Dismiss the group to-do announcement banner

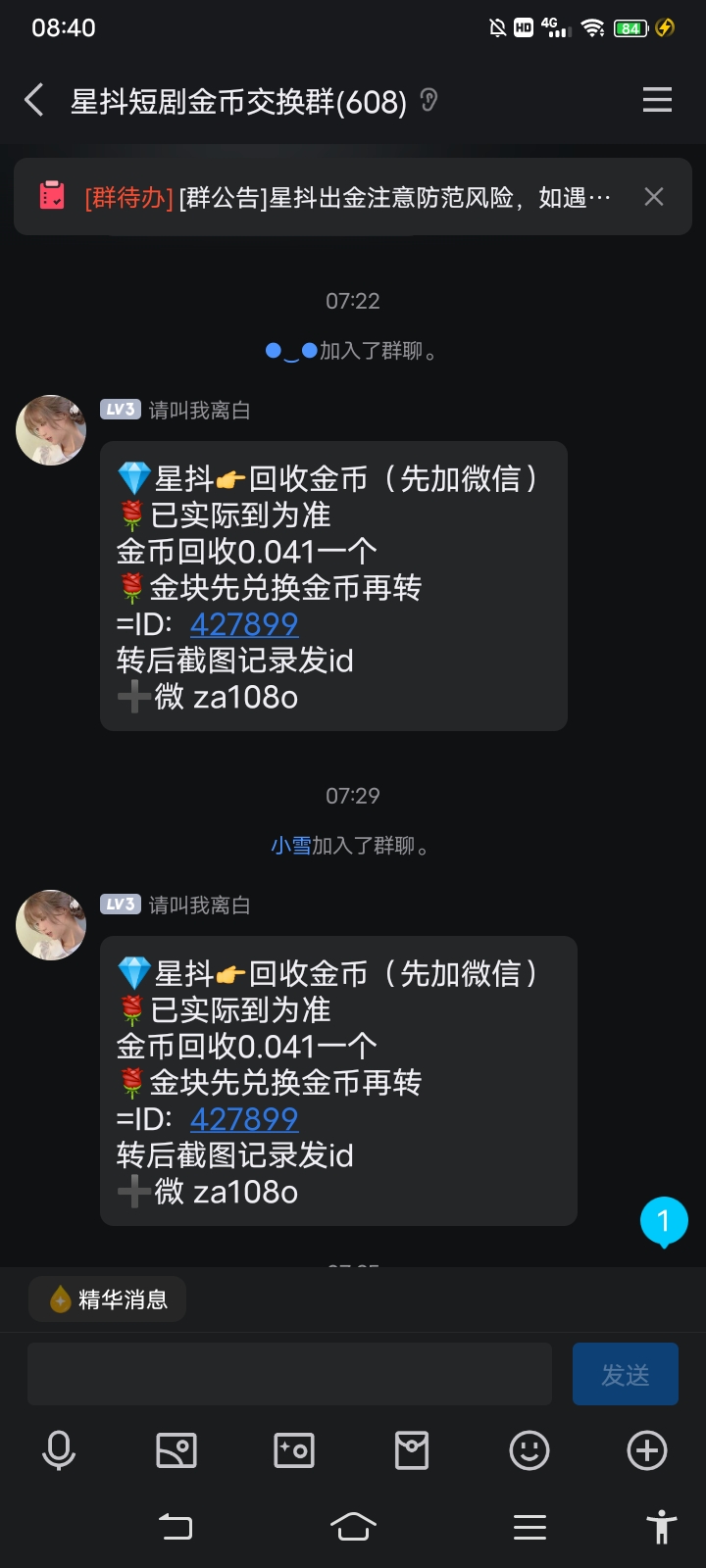pos(654,197)
